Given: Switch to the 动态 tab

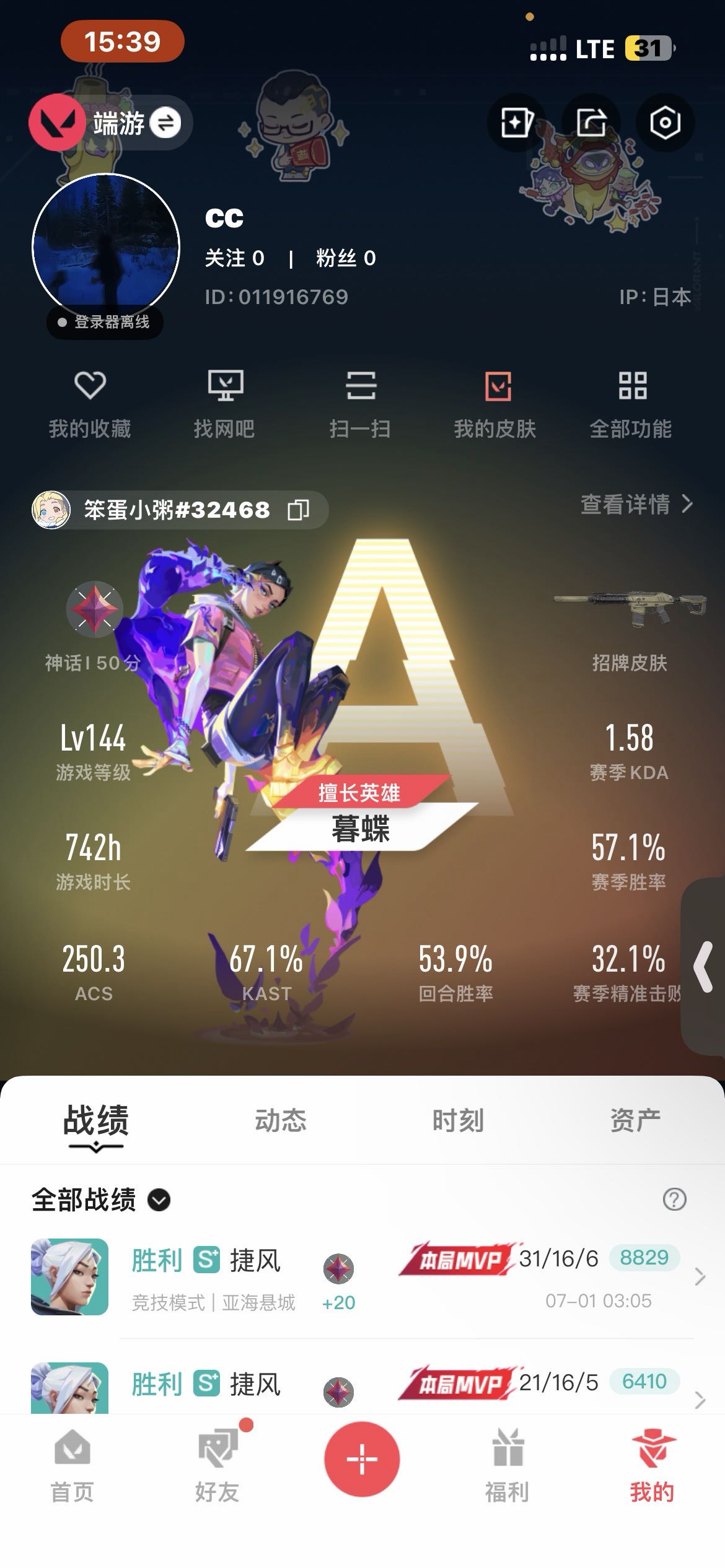Looking at the screenshot, I should (x=281, y=1121).
